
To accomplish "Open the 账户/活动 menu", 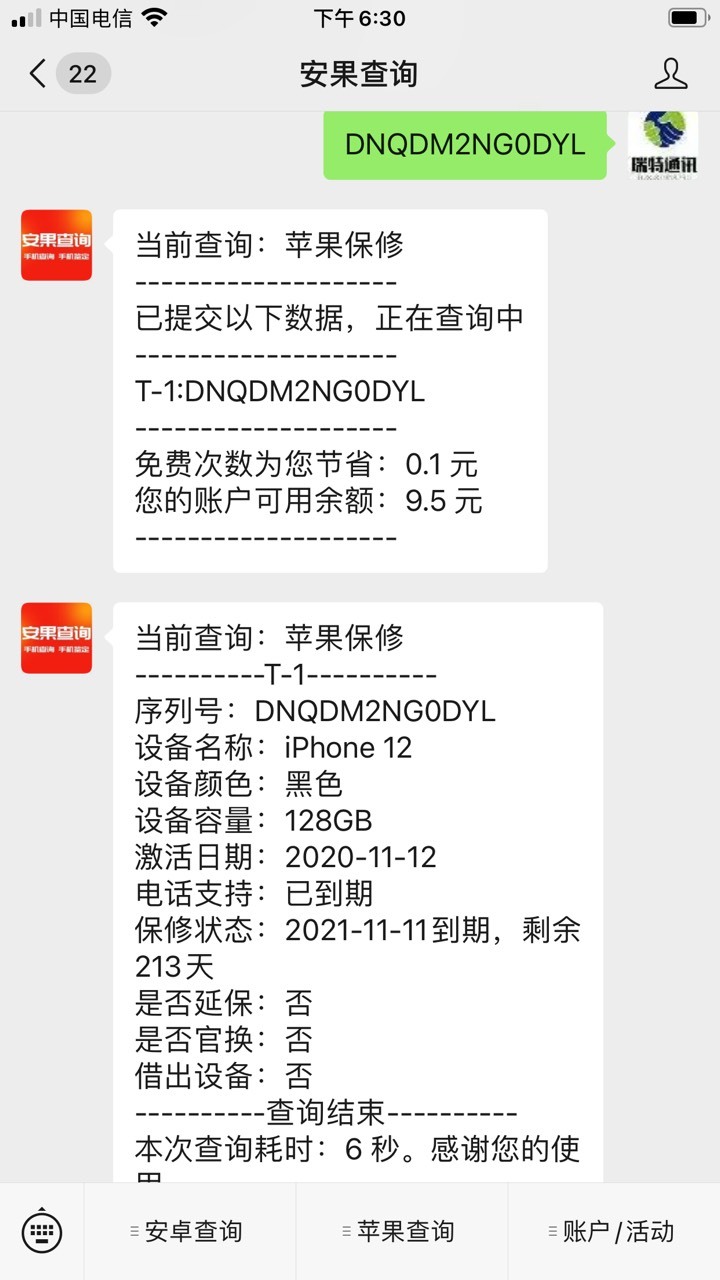I will coord(614,1232).
